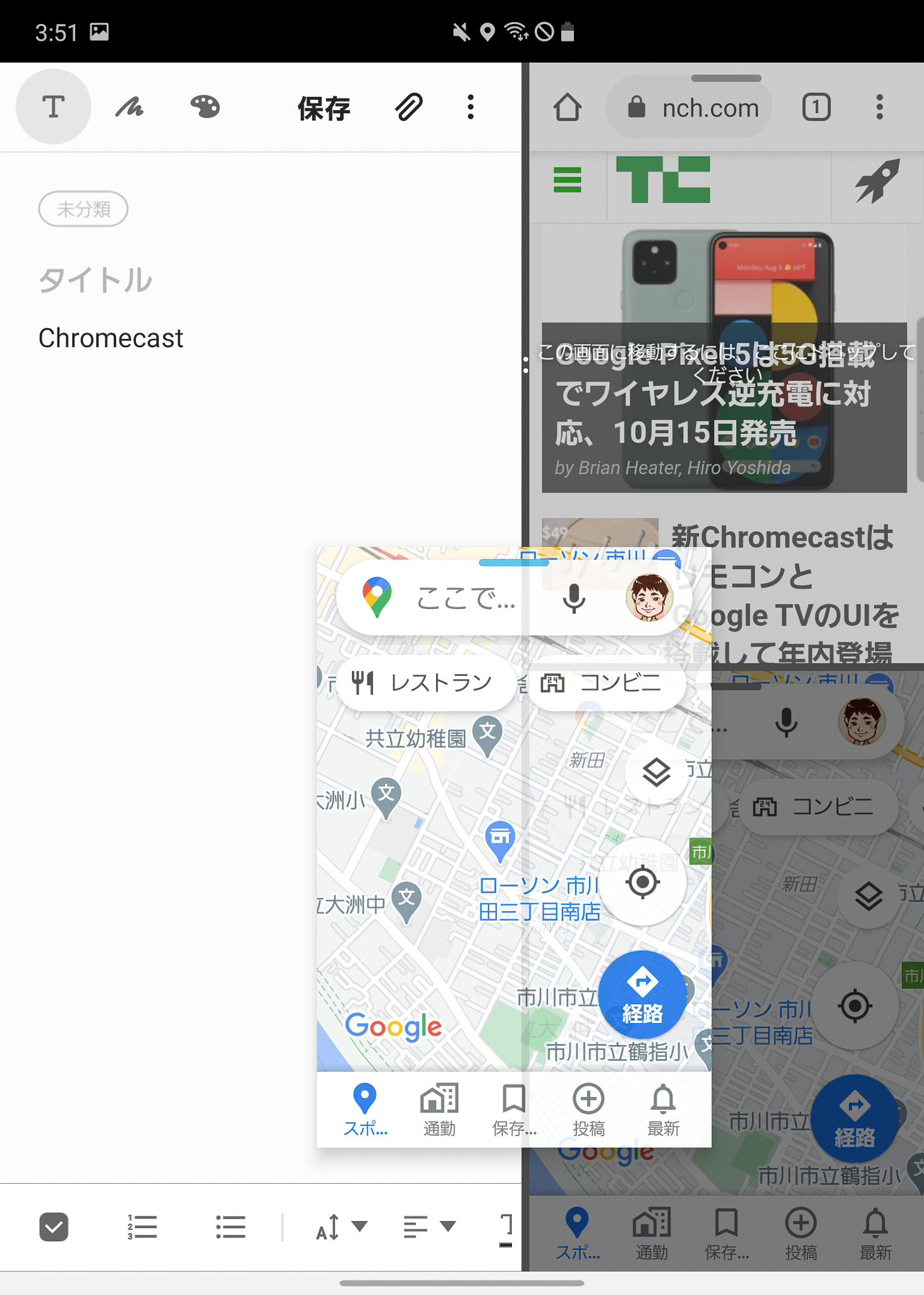The height and width of the screenshot is (1295, 924).
Task: Apply the bulleted list format
Action: pos(230,1227)
